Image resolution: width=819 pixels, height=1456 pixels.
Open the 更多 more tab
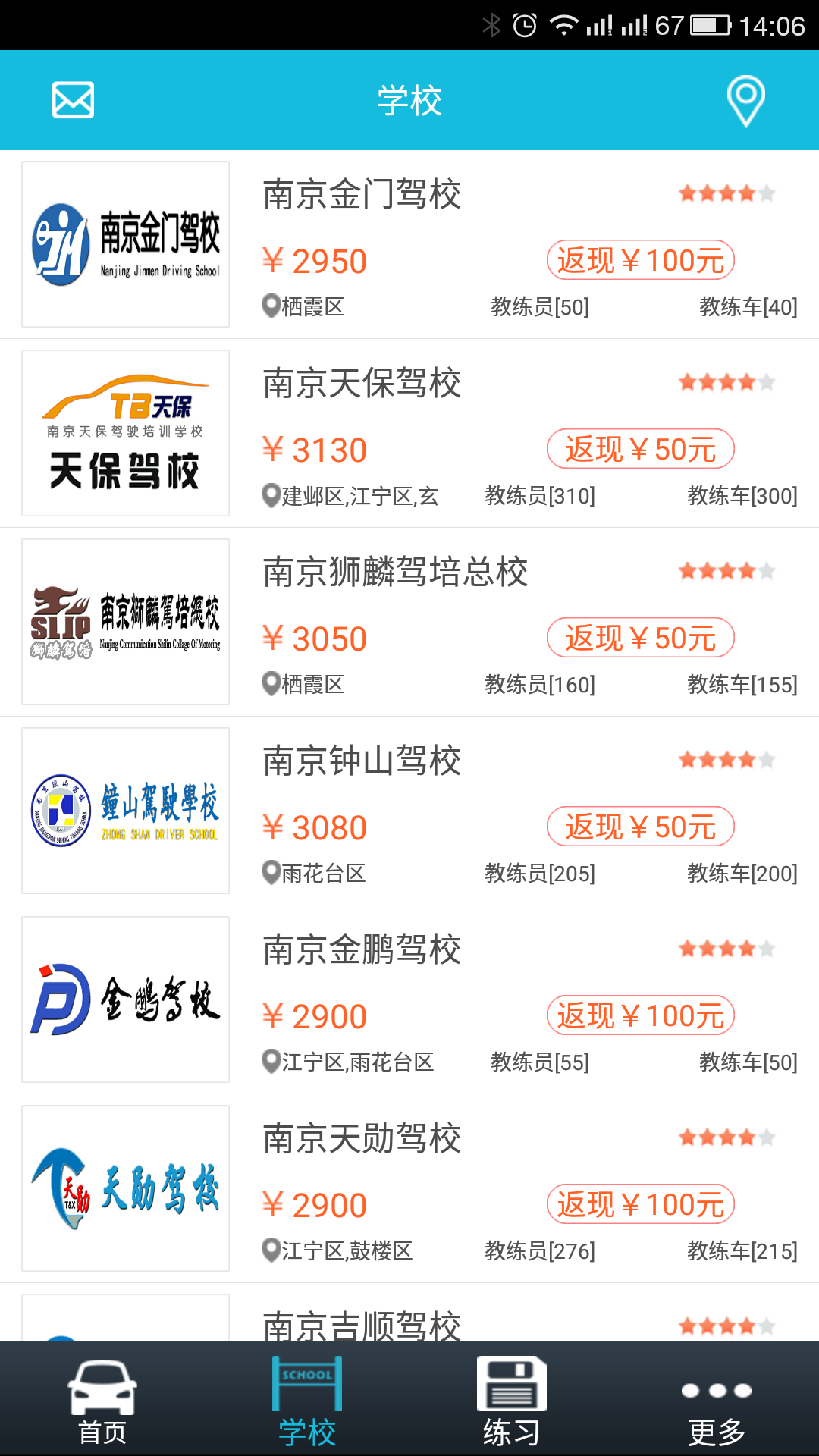coord(717,1400)
